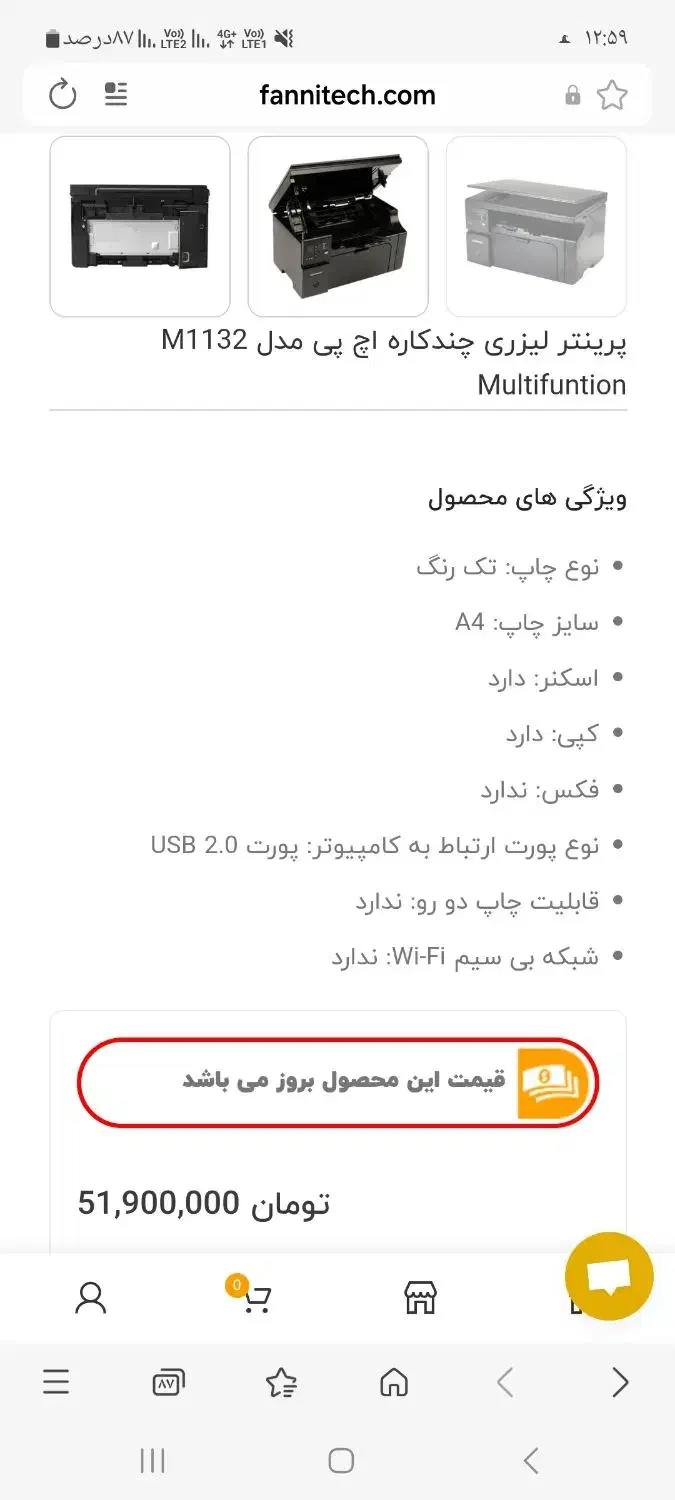This screenshot has height=1500, width=675.
Task: Select the faded front-view printer thumbnail
Action: (x=536, y=226)
